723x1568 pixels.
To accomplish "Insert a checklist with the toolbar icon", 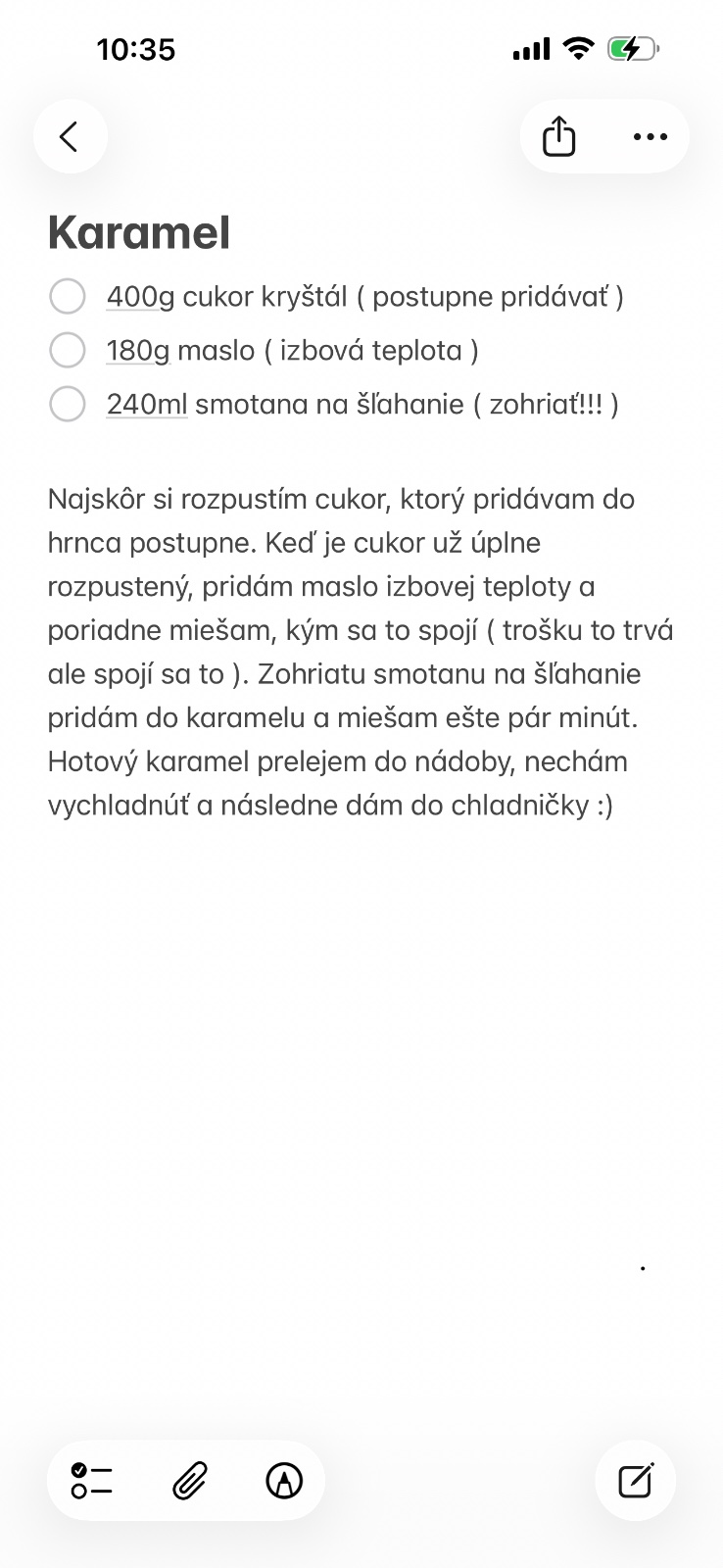I will coord(92,1480).
